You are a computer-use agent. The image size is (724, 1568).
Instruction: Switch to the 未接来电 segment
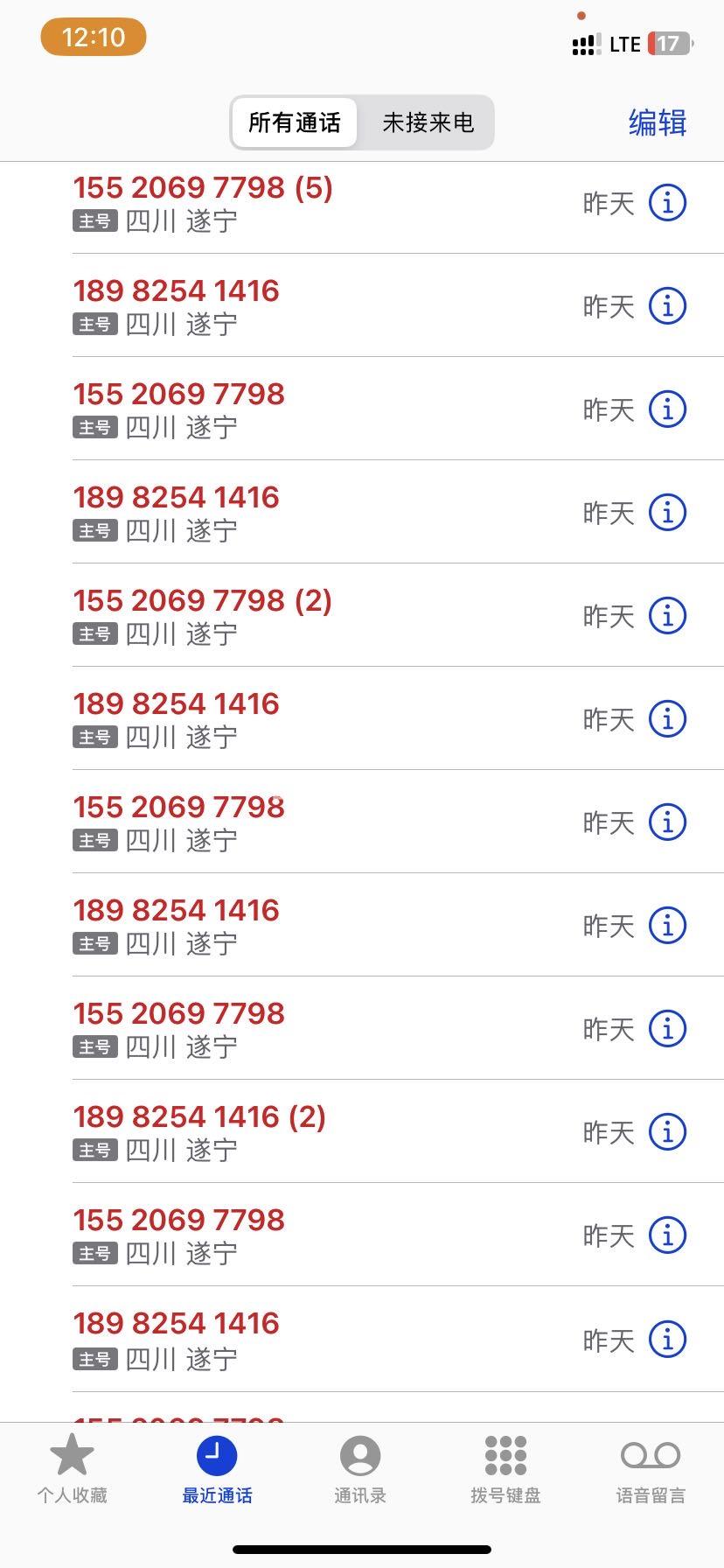click(x=428, y=122)
